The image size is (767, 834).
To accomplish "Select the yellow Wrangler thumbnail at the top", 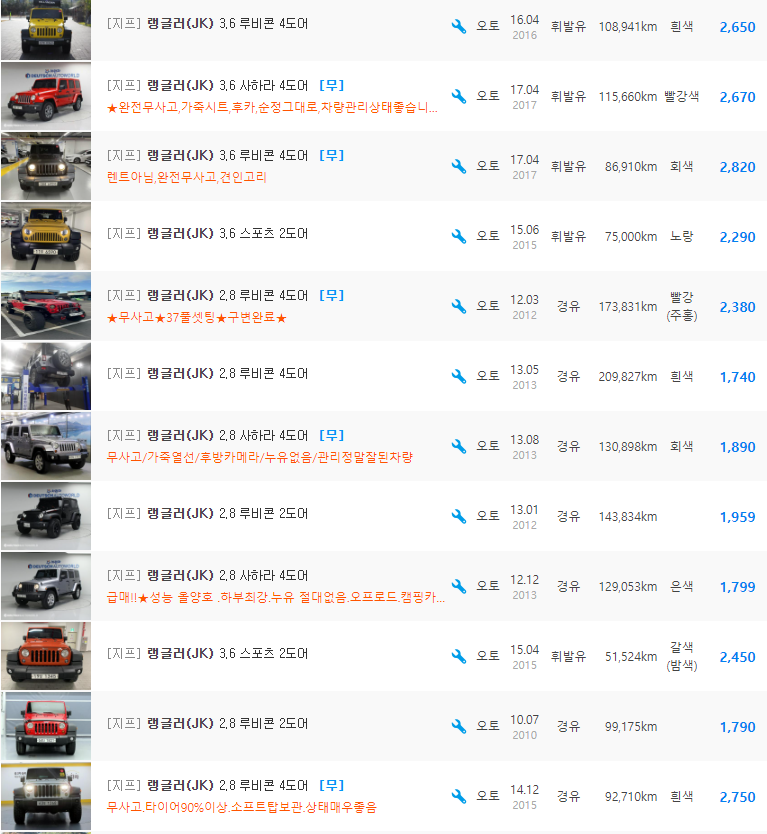I will (x=45, y=28).
